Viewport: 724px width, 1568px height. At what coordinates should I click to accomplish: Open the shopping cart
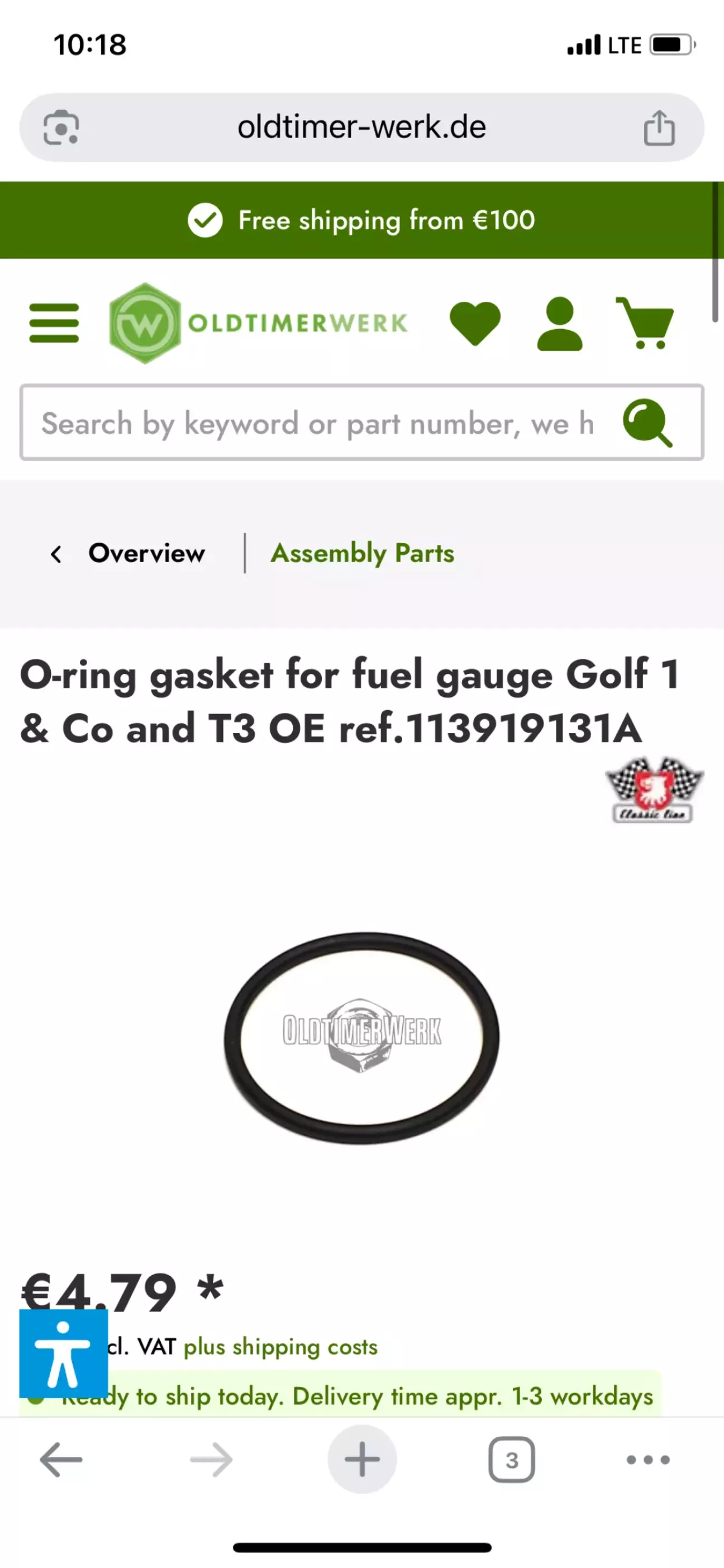click(645, 322)
